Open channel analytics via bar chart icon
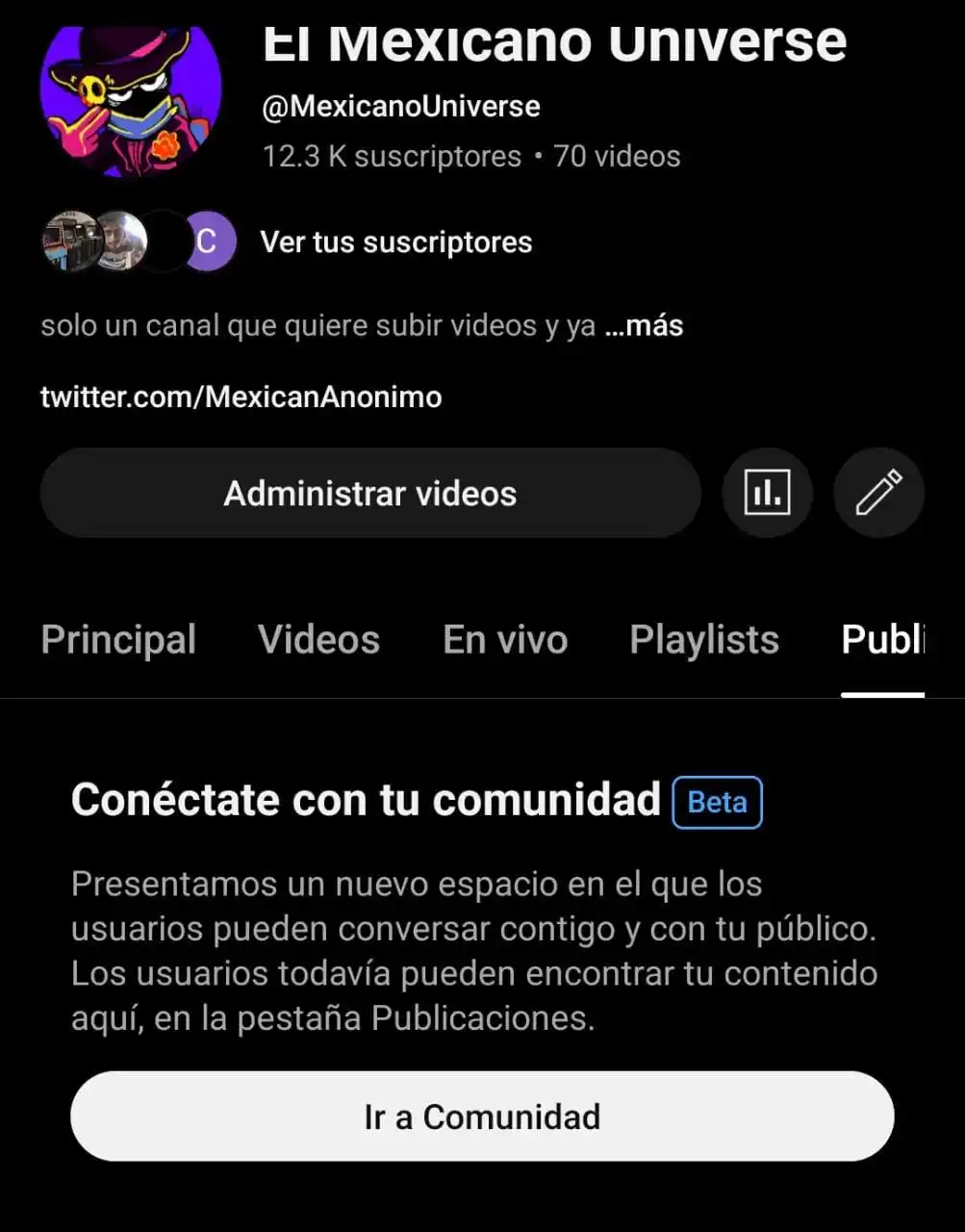 coord(767,493)
